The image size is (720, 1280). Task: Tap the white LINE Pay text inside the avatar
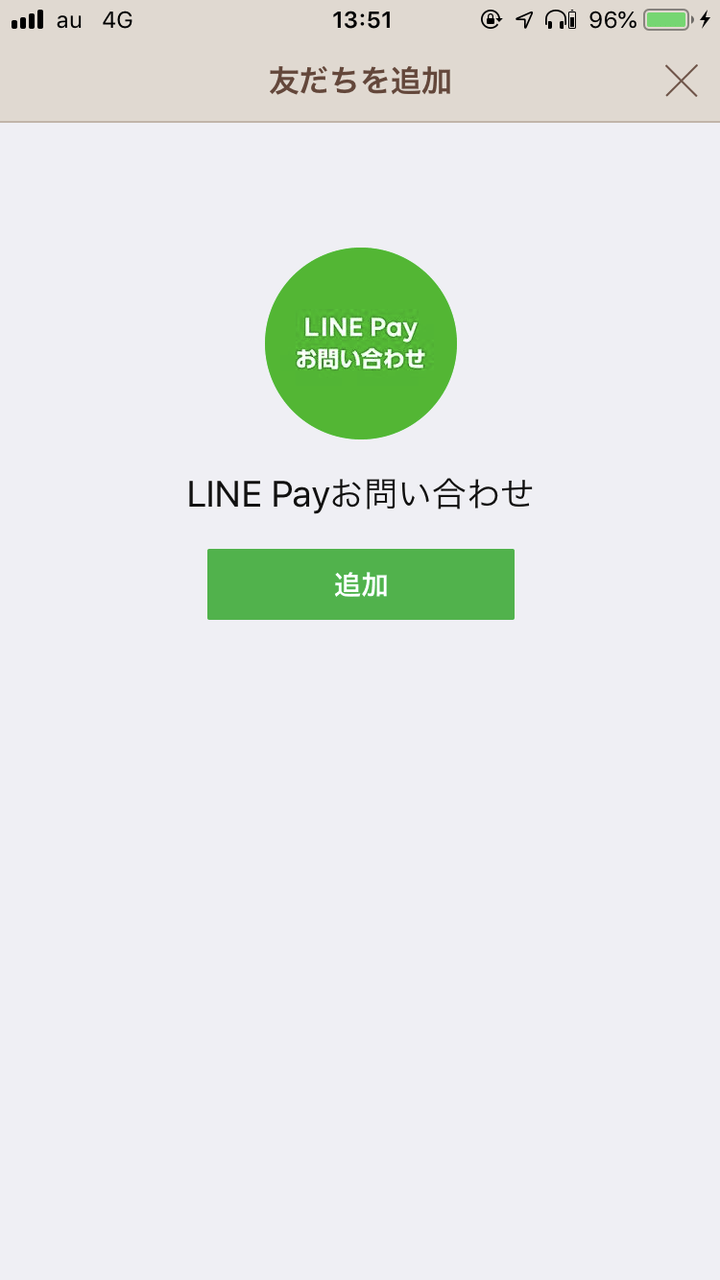click(x=360, y=328)
